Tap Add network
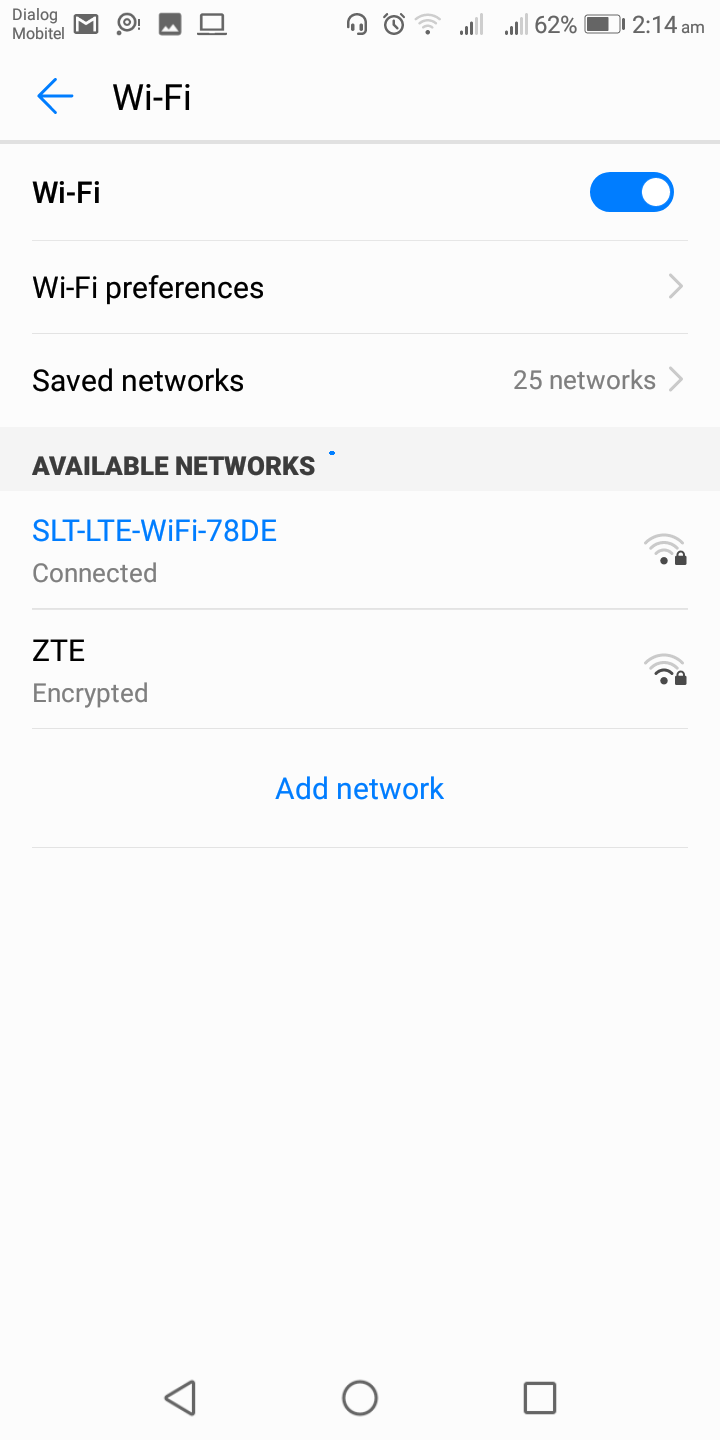This screenshot has width=720, height=1440. (x=360, y=788)
